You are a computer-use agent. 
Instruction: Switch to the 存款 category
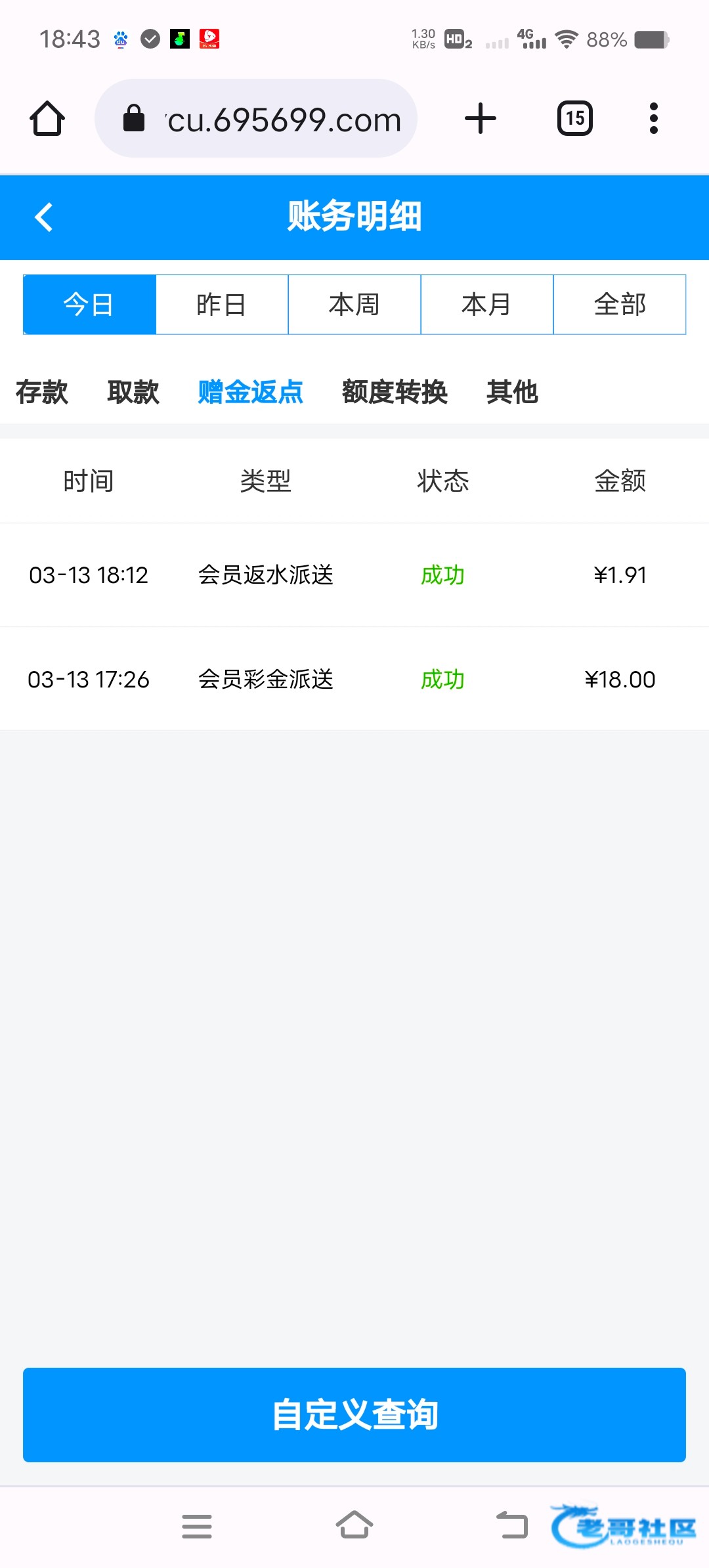tap(42, 392)
